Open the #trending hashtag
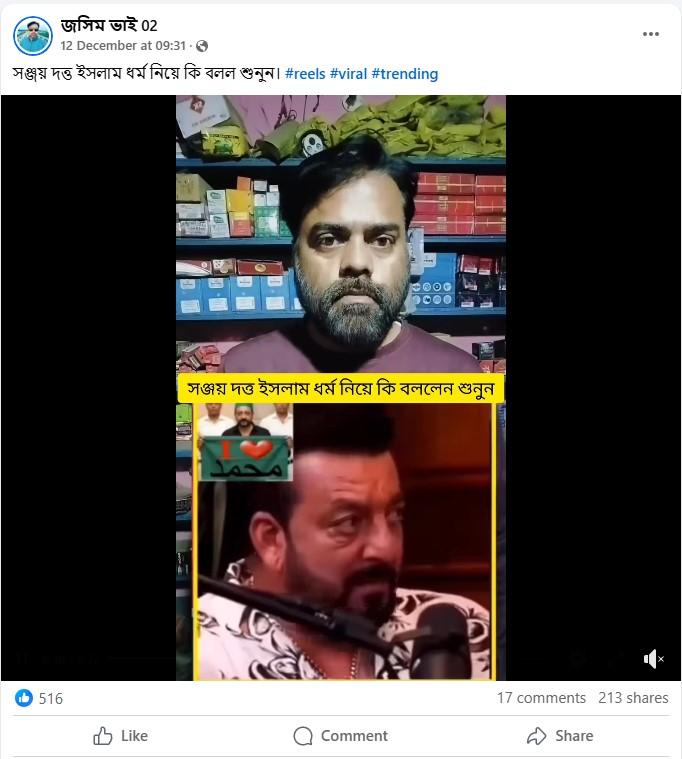The image size is (682, 759). (404, 74)
